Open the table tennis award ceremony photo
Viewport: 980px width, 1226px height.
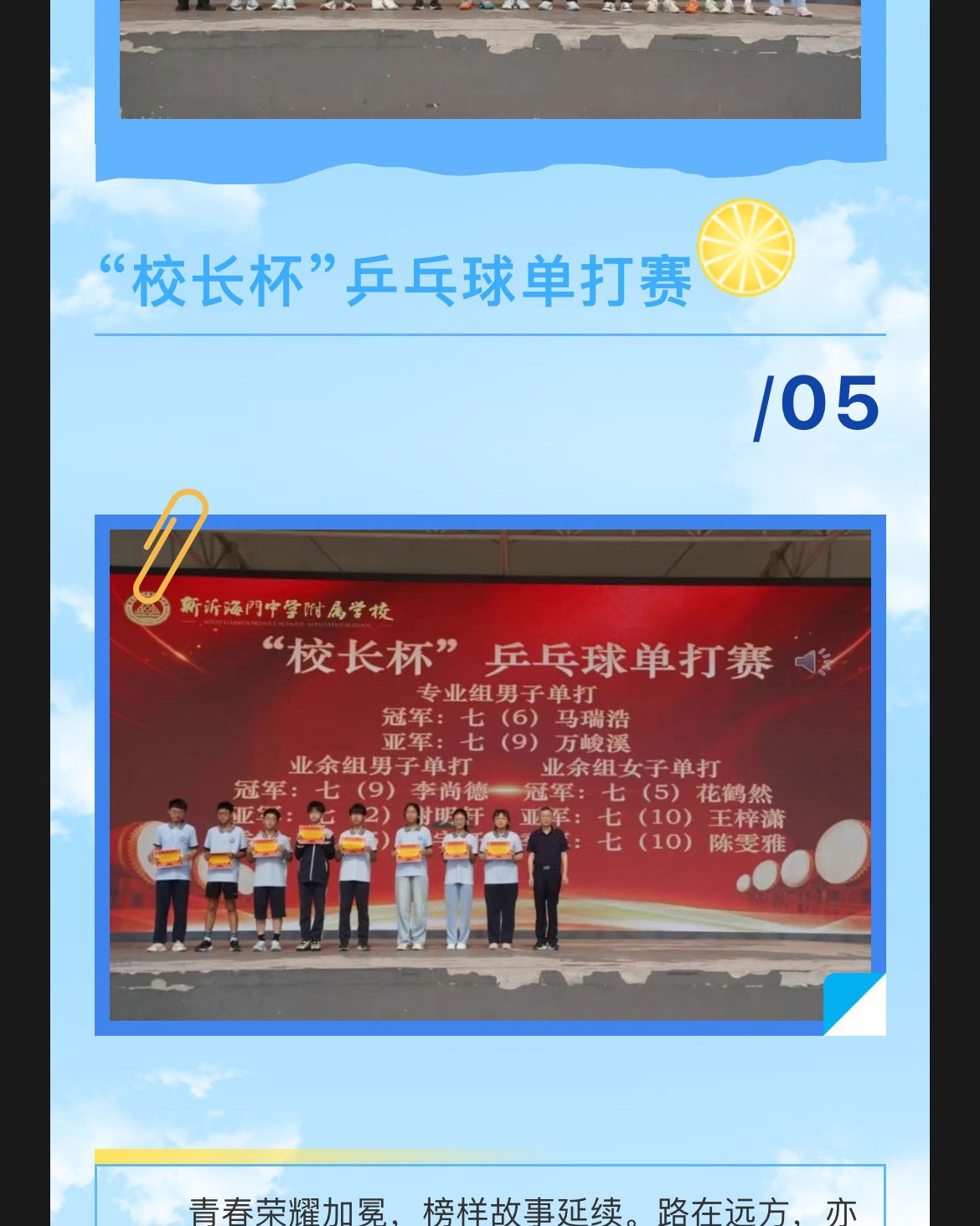(490, 774)
